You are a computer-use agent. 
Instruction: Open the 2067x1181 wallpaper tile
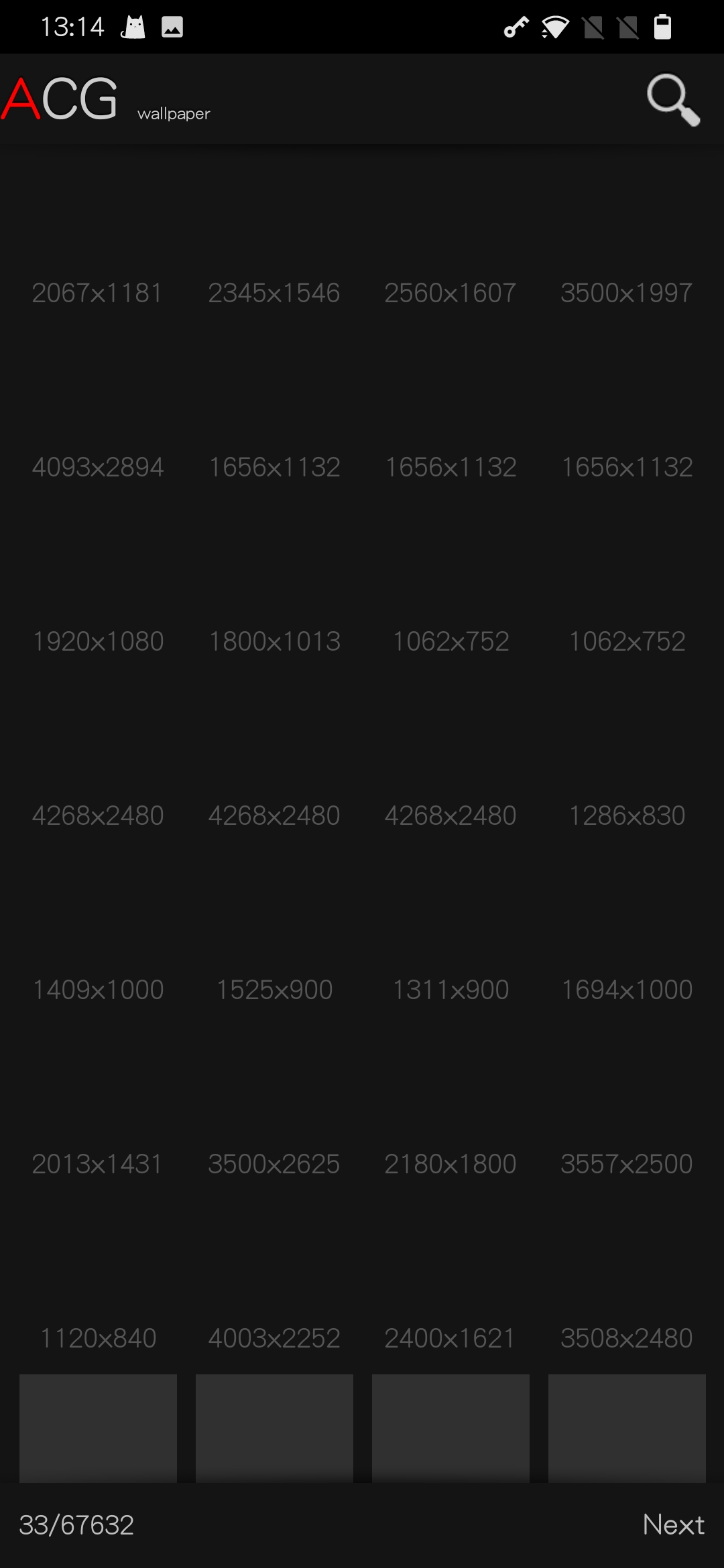[98, 293]
